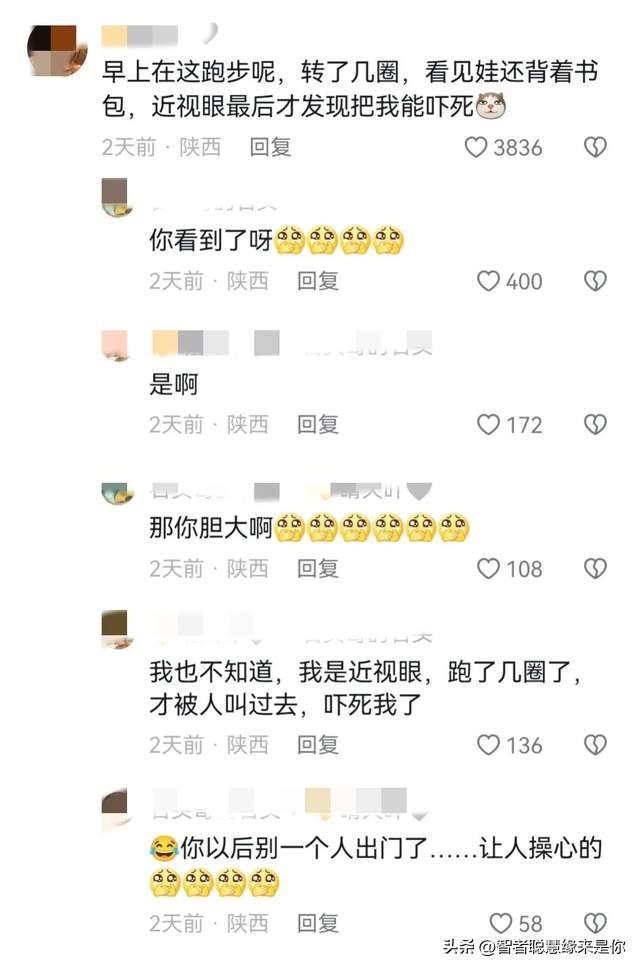The image size is (640, 969).
Task: Like the comment with 3836 likes
Action: tap(477, 147)
